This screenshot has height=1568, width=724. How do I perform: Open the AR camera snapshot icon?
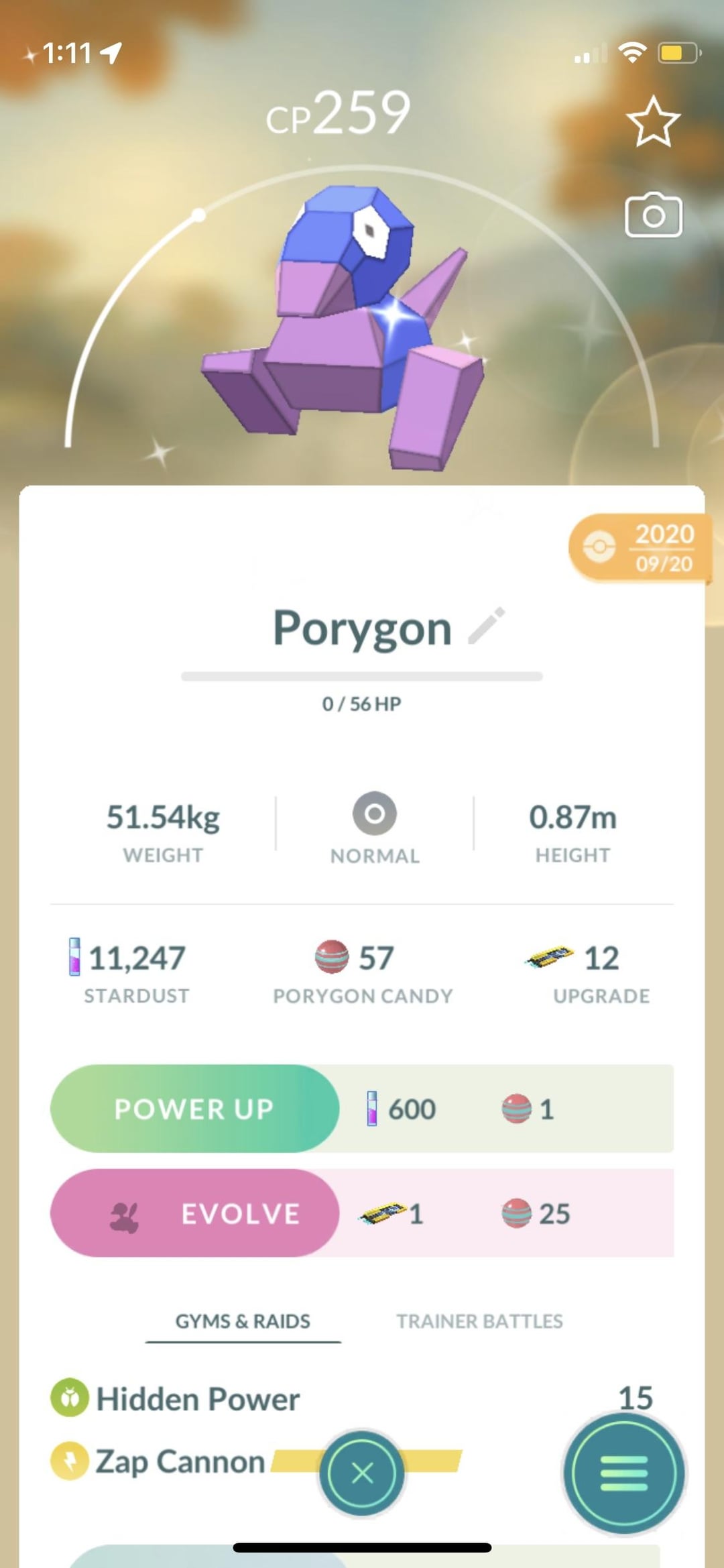pyautogui.click(x=653, y=216)
